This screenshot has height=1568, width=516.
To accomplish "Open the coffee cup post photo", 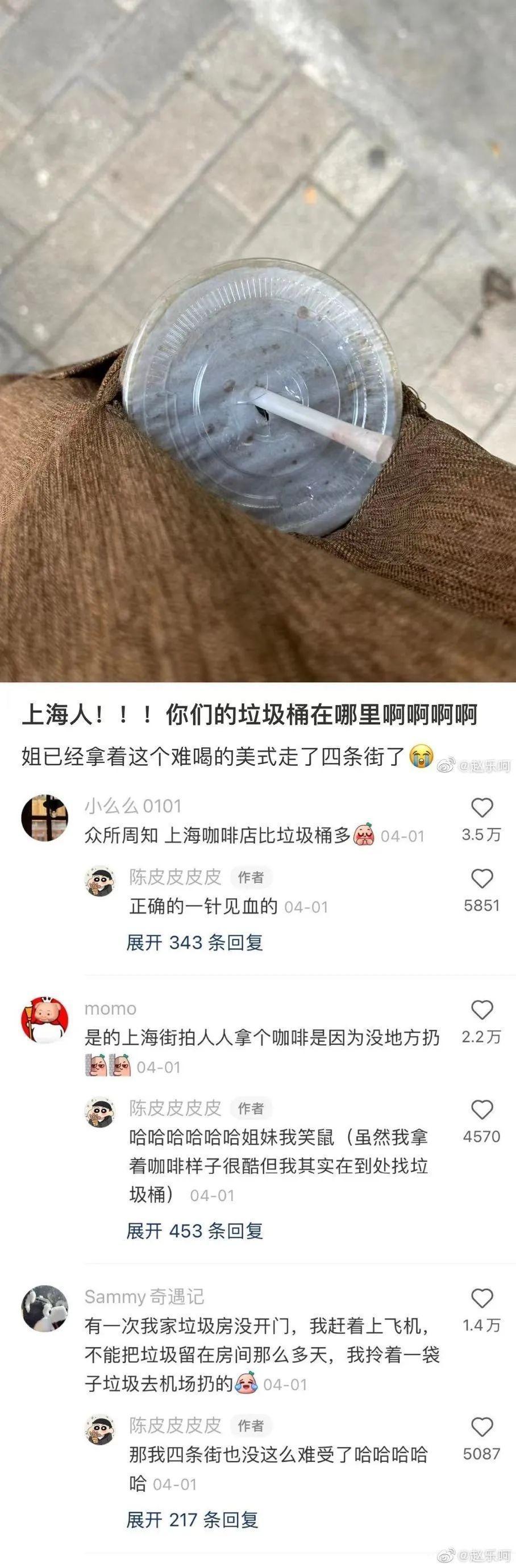I will click(x=257, y=341).
